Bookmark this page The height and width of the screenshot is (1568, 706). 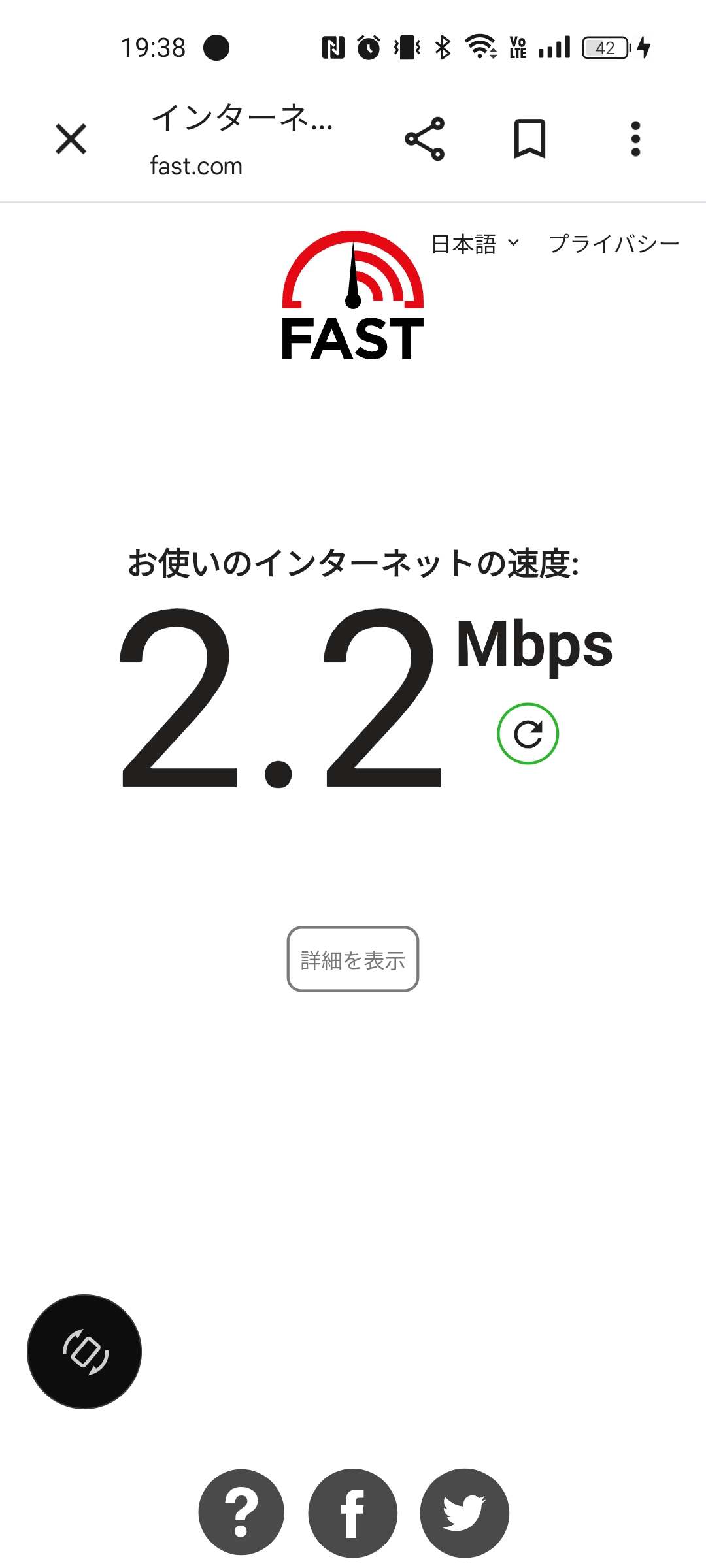[x=529, y=139]
